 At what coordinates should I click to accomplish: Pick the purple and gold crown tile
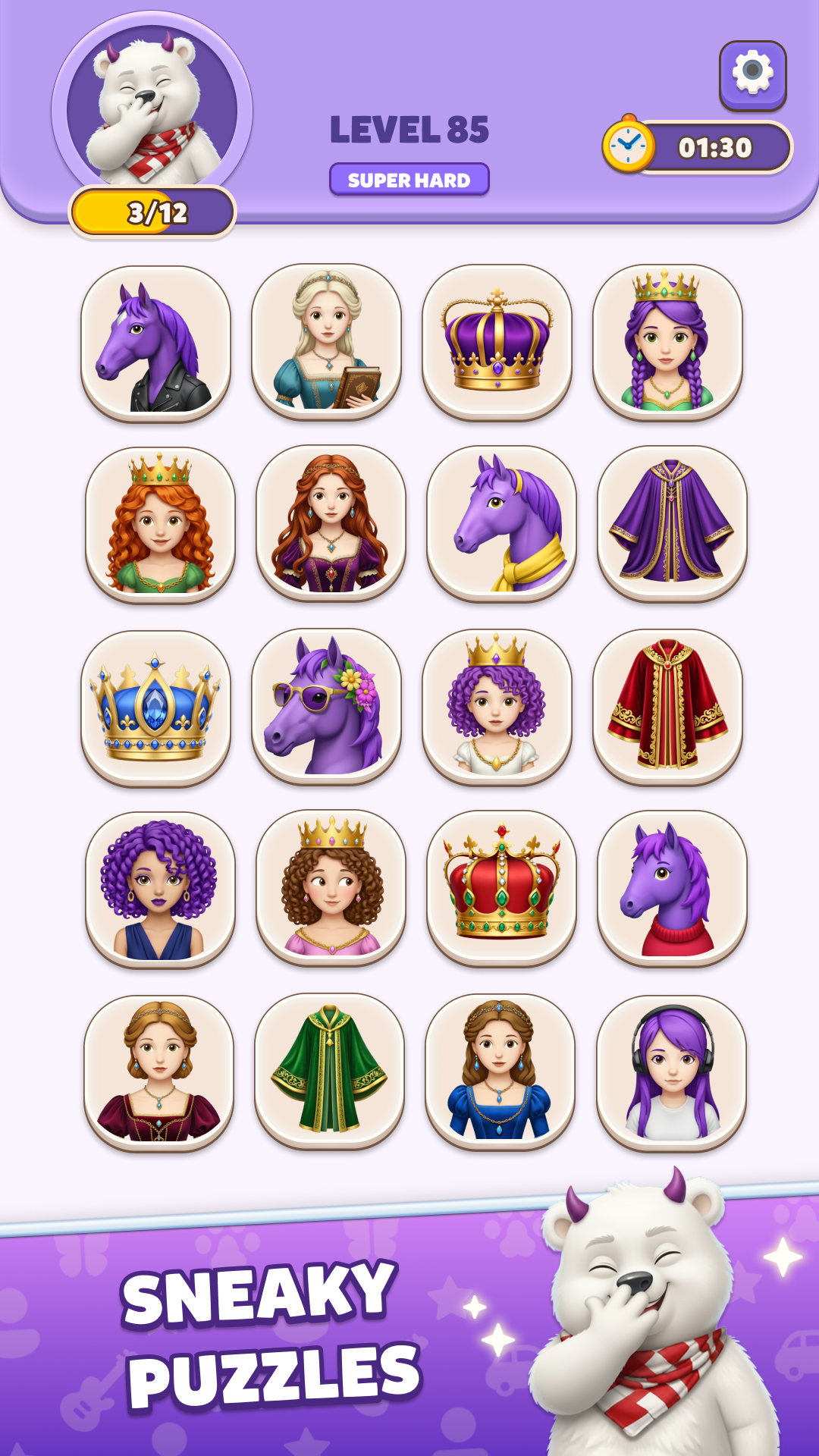497,341
